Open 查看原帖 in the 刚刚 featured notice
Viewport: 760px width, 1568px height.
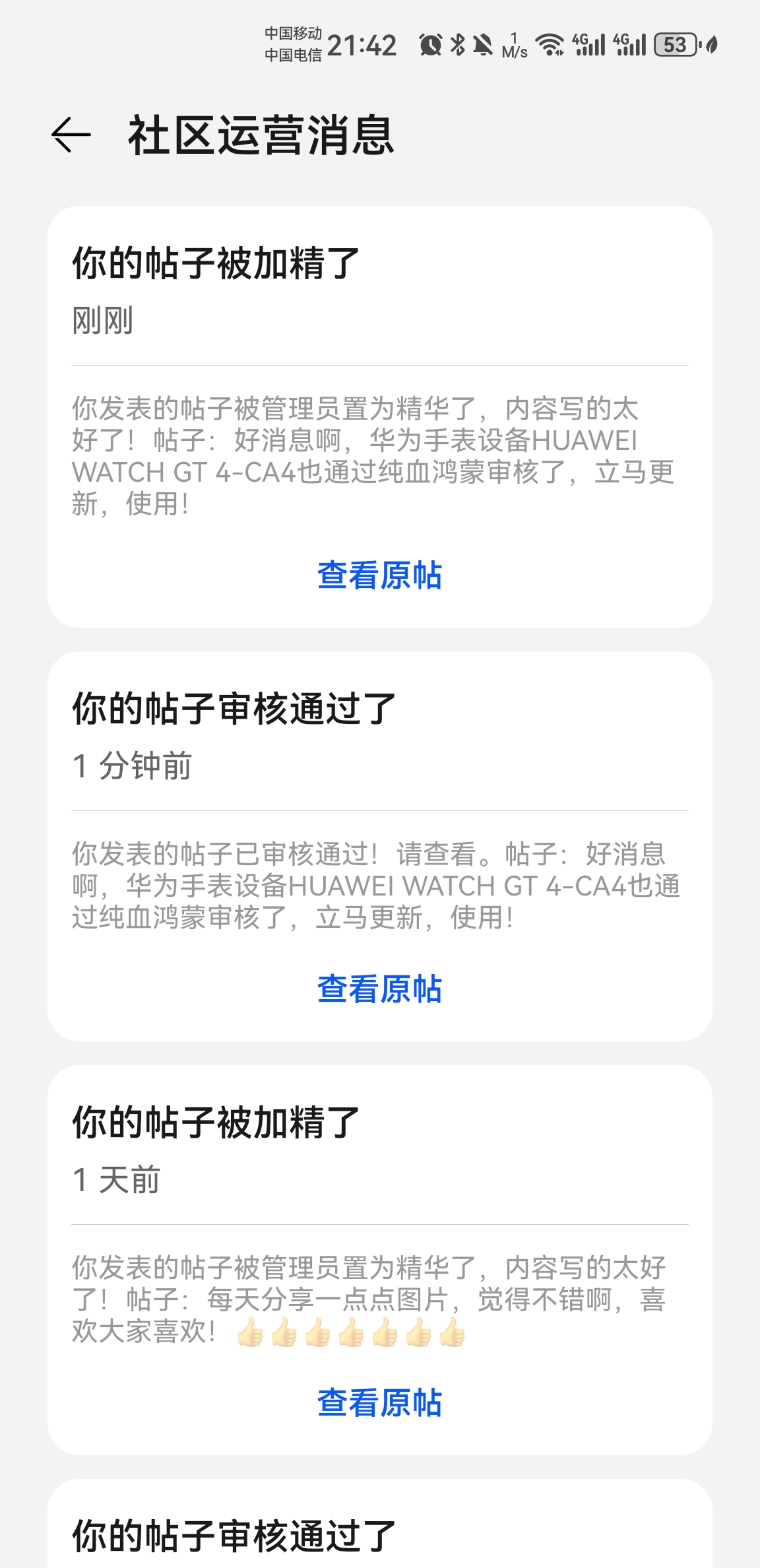click(379, 575)
